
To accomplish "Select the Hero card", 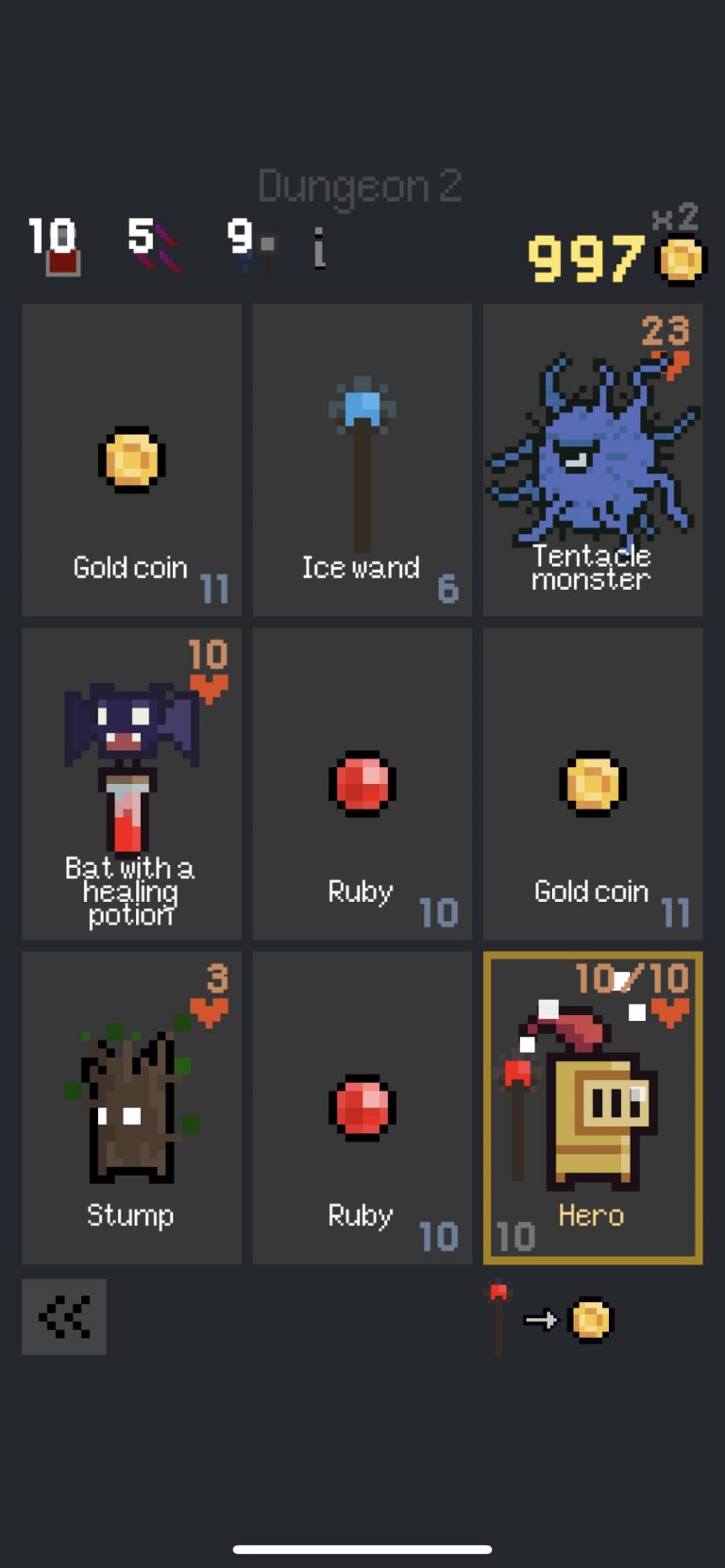I will [593, 1108].
